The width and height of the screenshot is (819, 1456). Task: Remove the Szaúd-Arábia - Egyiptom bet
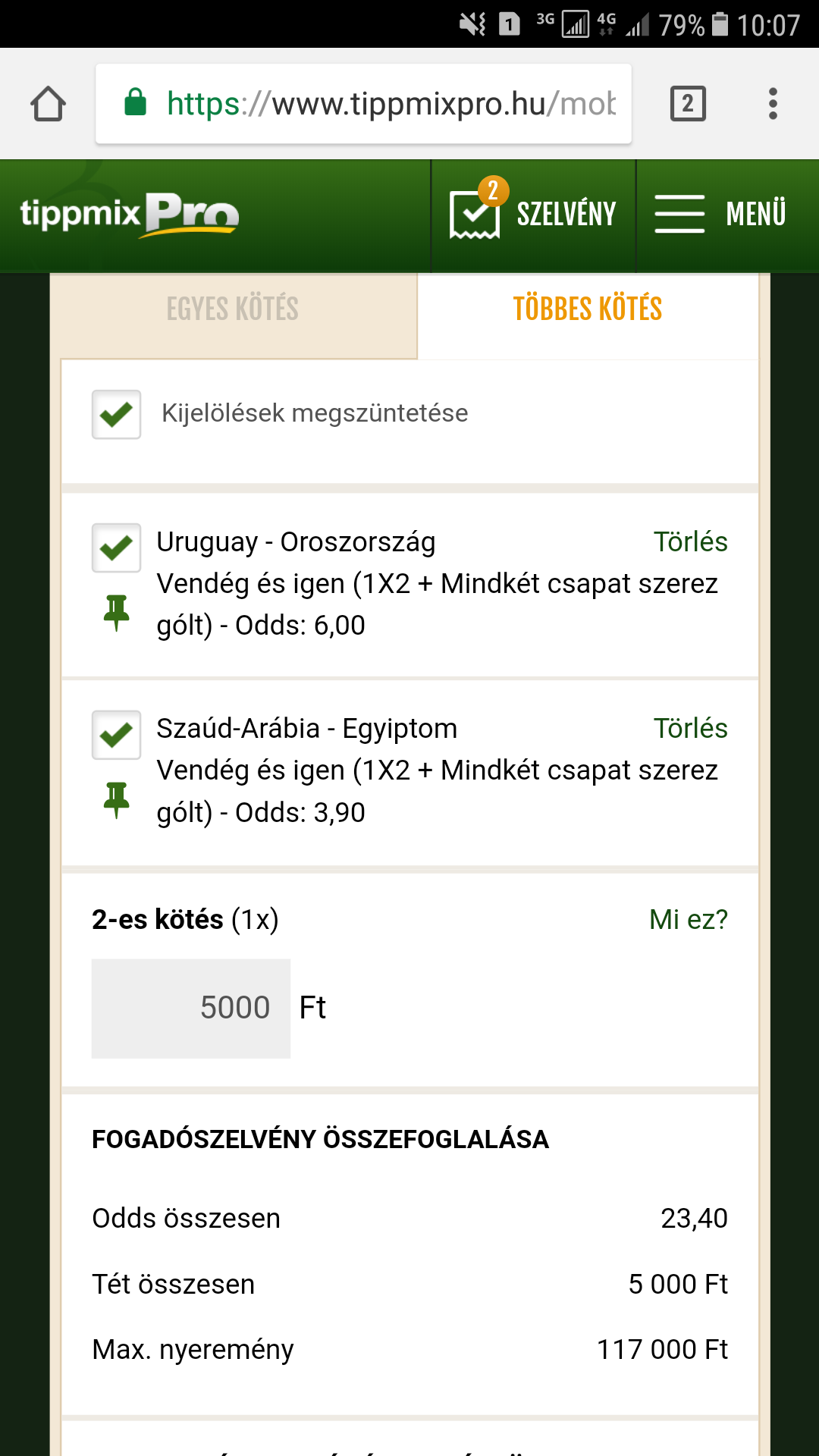pos(690,729)
